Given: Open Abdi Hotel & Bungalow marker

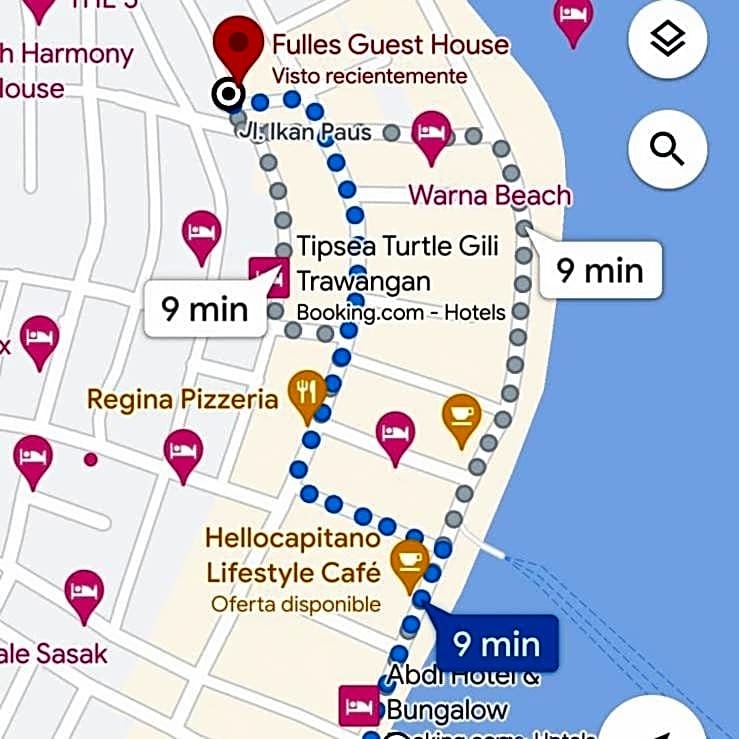Looking at the screenshot, I should [x=358, y=704].
